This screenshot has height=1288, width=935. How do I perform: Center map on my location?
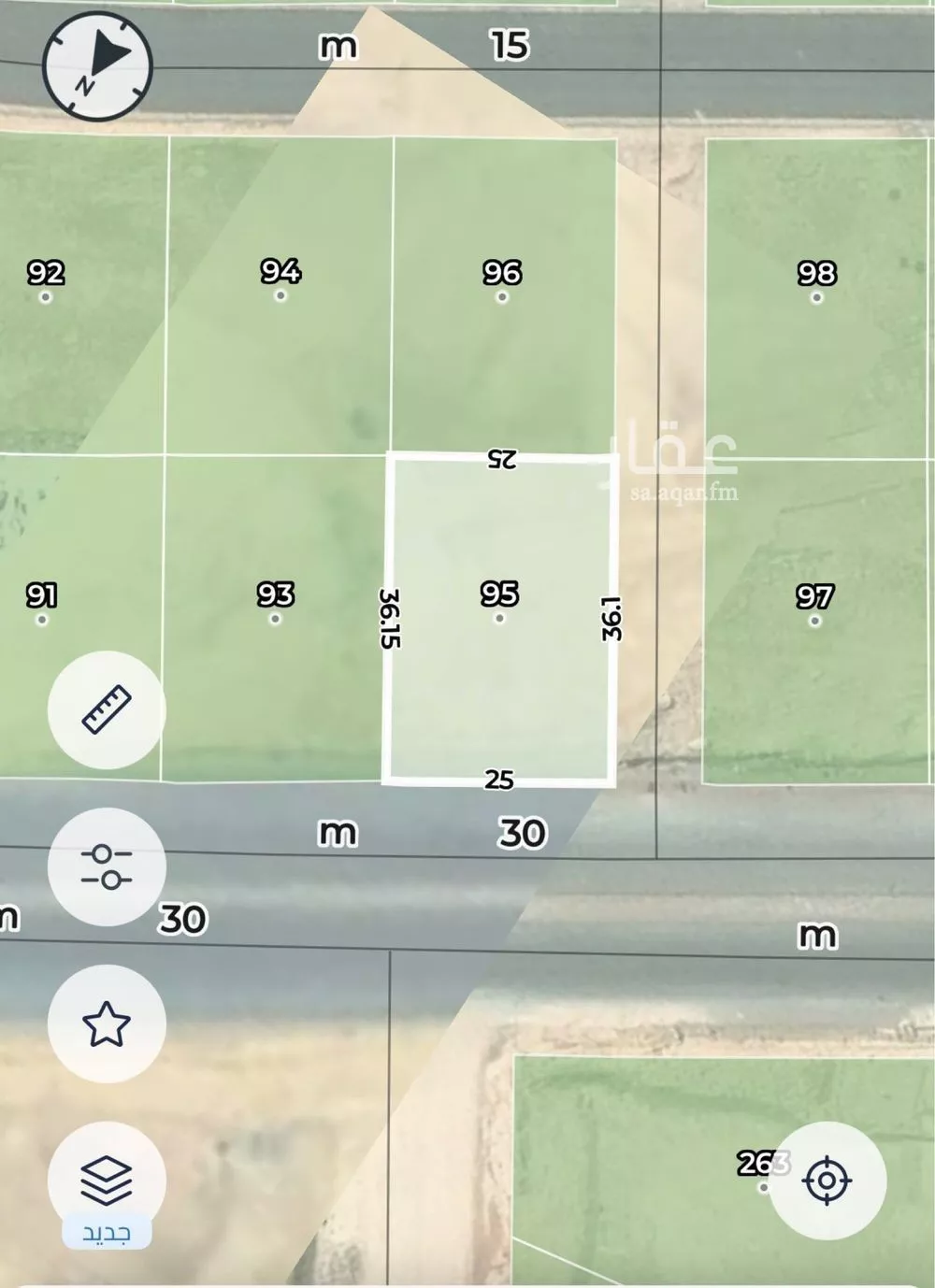[827, 1180]
